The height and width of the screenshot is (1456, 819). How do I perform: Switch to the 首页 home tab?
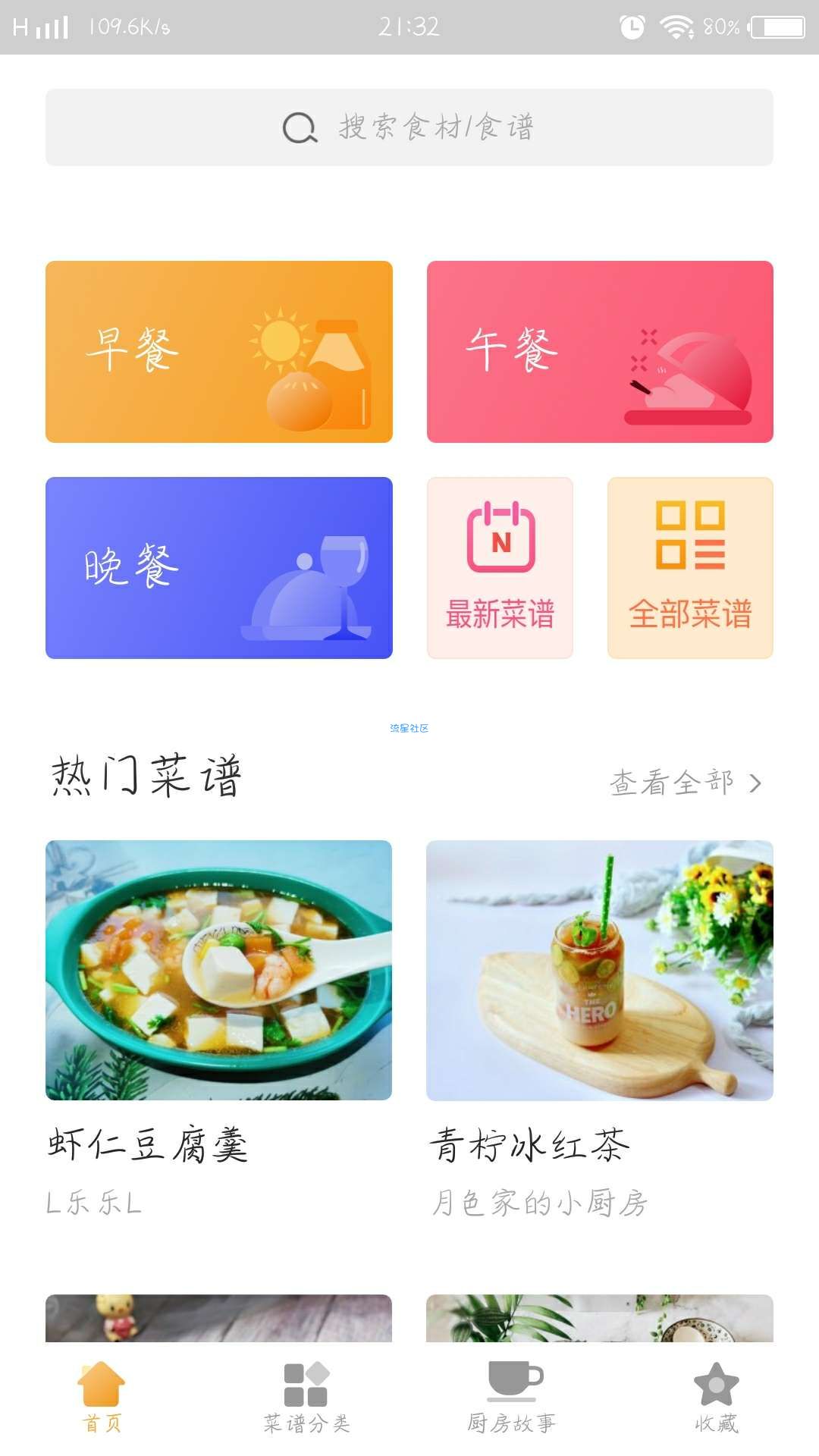coord(102,1398)
